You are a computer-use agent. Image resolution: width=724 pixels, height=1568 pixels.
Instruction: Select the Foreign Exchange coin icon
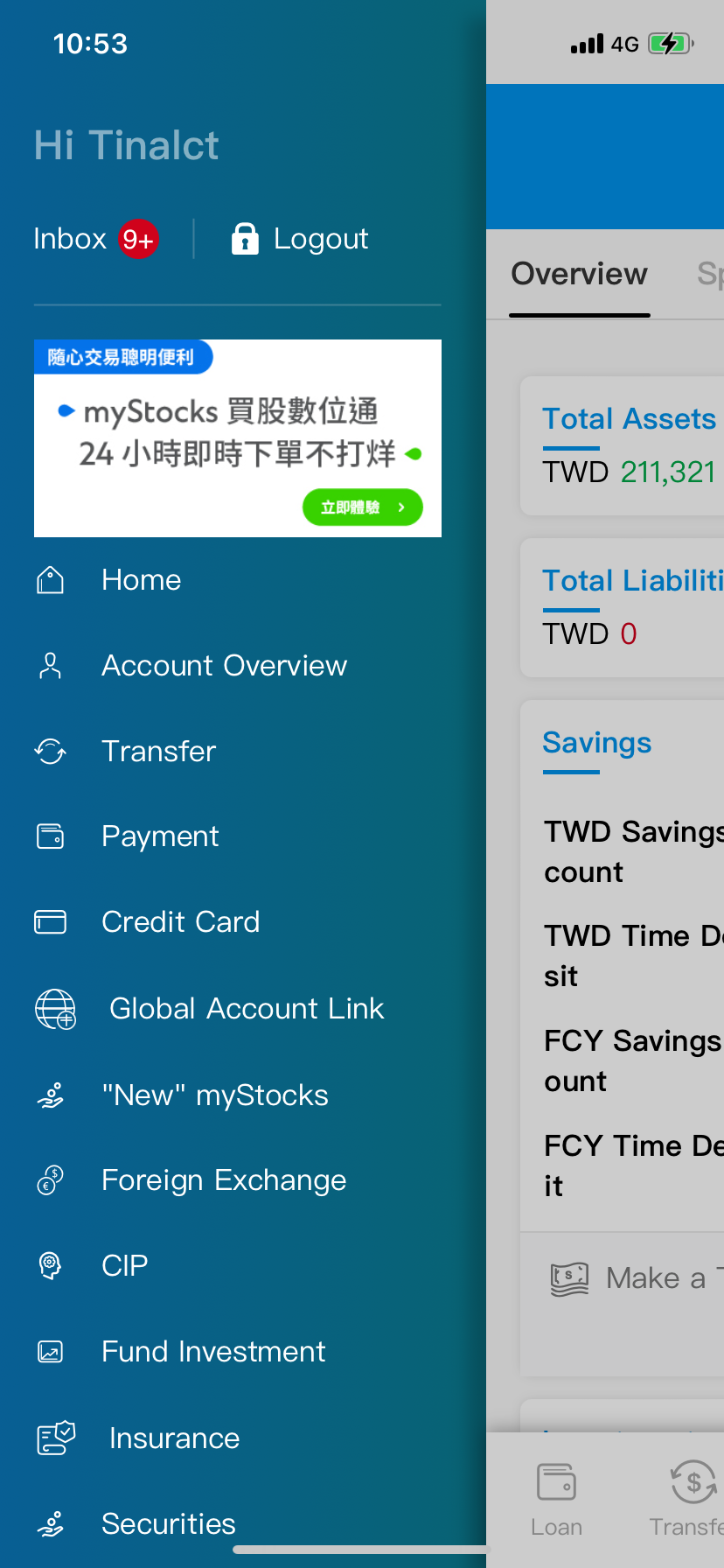(x=50, y=1179)
